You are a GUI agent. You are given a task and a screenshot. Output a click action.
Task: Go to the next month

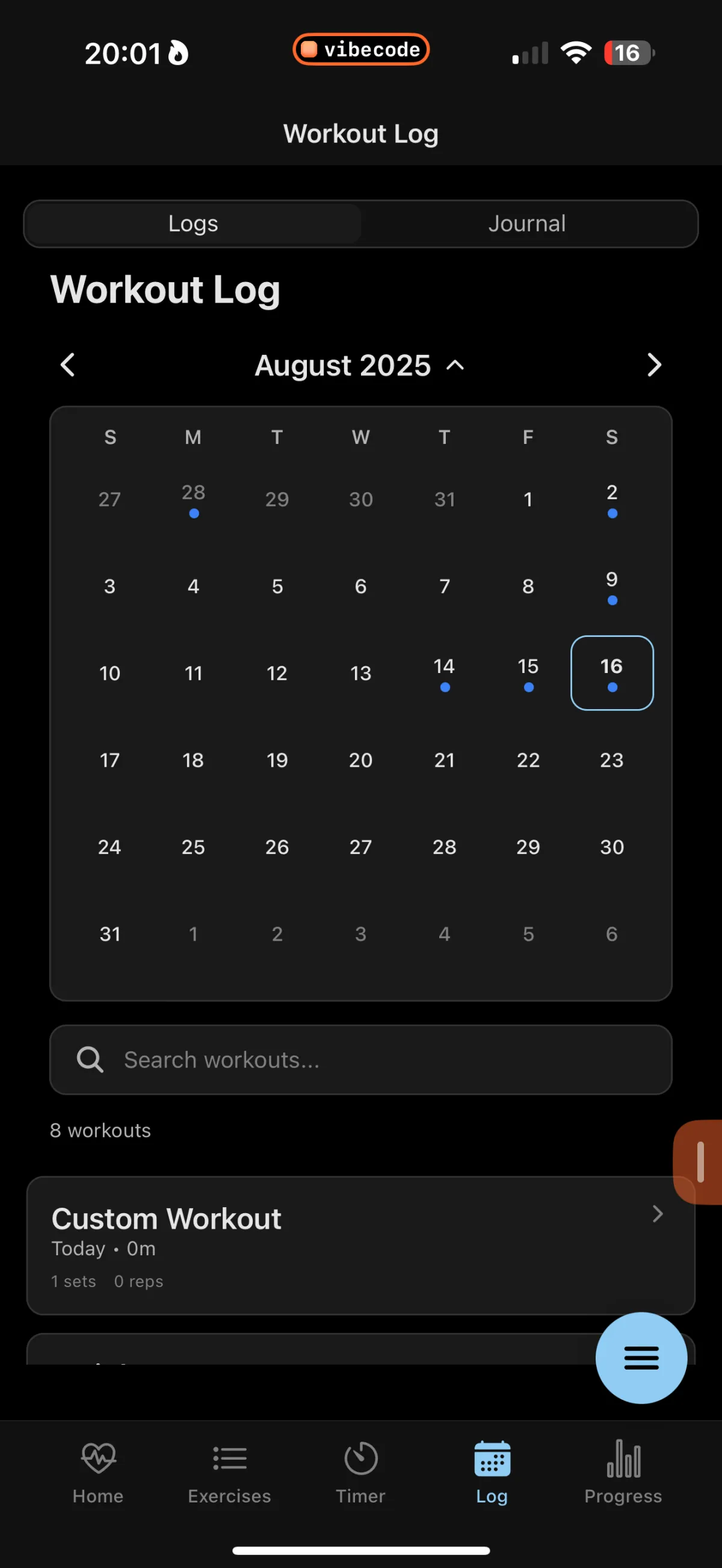click(654, 365)
